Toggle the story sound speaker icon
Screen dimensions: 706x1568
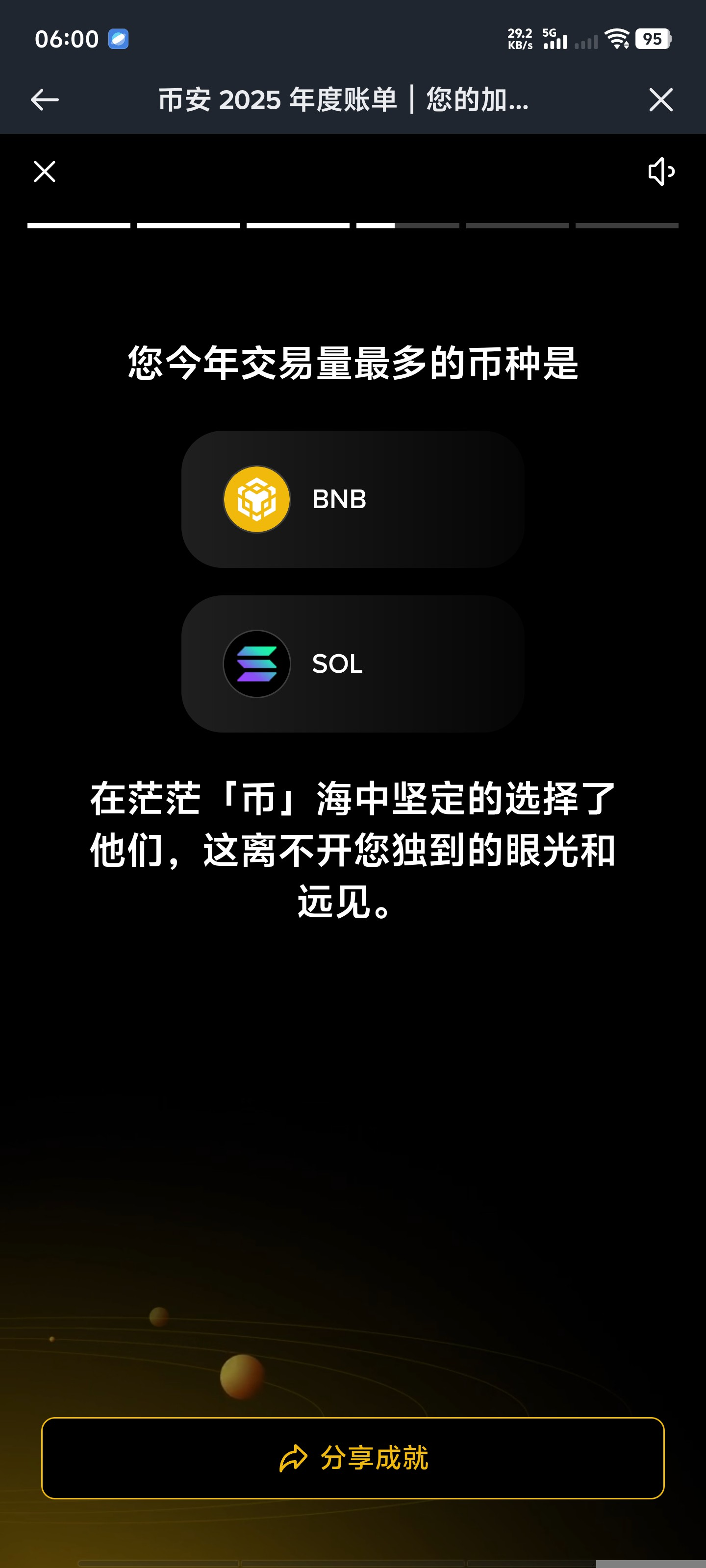coord(661,171)
